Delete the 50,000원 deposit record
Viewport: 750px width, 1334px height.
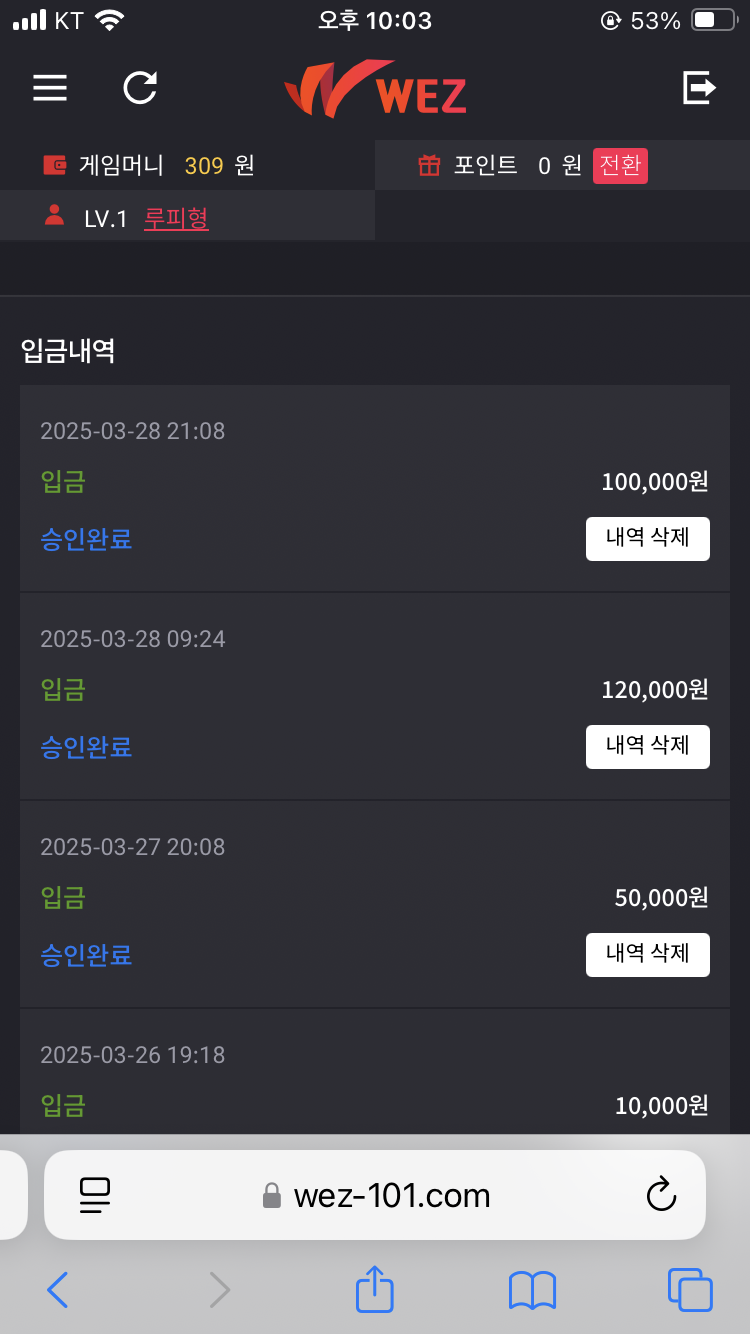pyautogui.click(x=647, y=954)
